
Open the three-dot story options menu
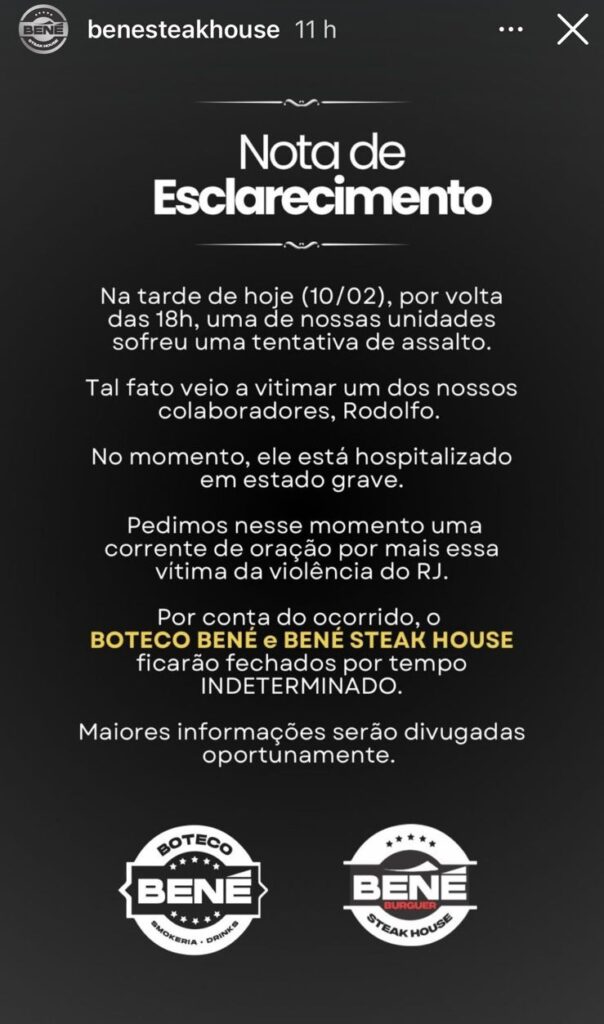[511, 30]
